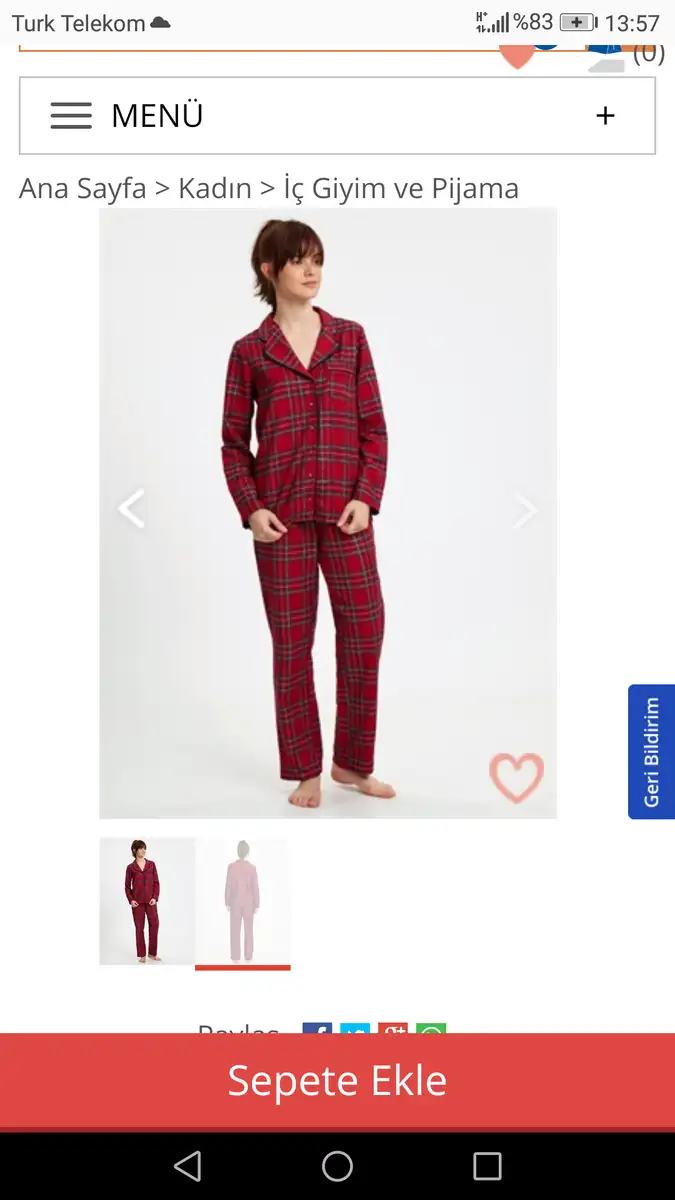Viewport: 675px width, 1200px height.
Task: Open the Geri Bildirim feedback tab
Action: tap(651, 752)
